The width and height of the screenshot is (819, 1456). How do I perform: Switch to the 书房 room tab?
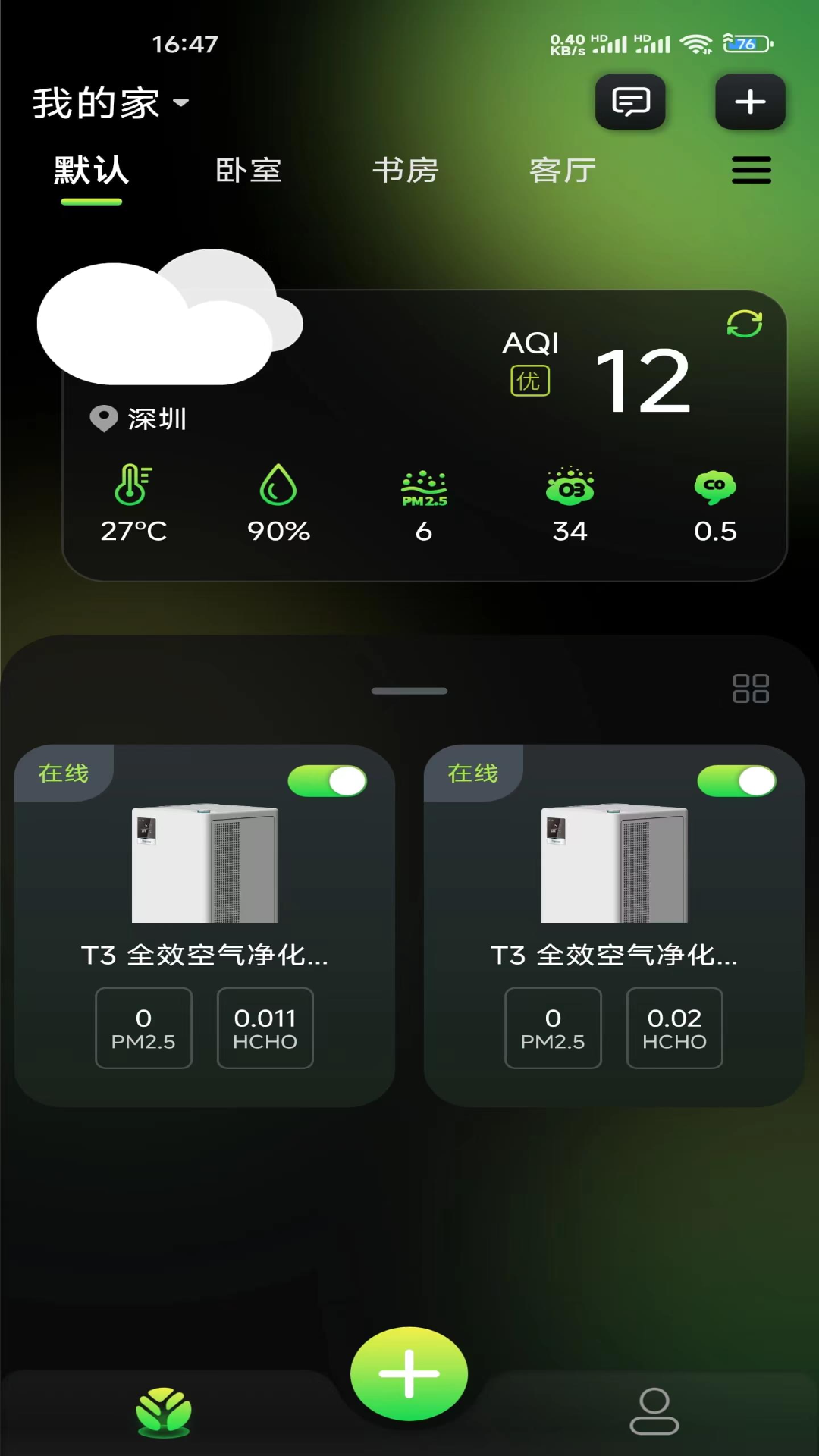(406, 171)
